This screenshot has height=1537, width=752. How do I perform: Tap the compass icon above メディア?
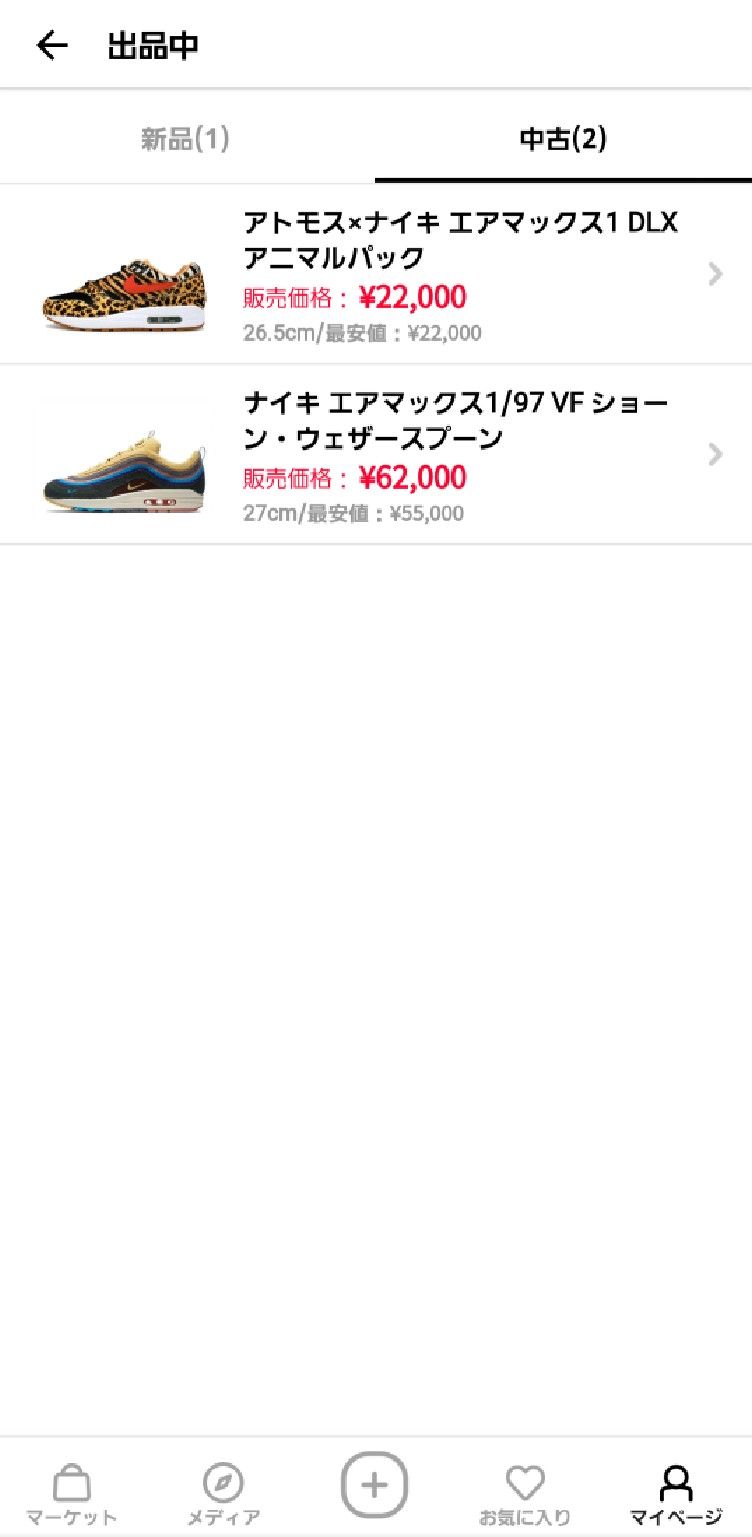[223, 1479]
